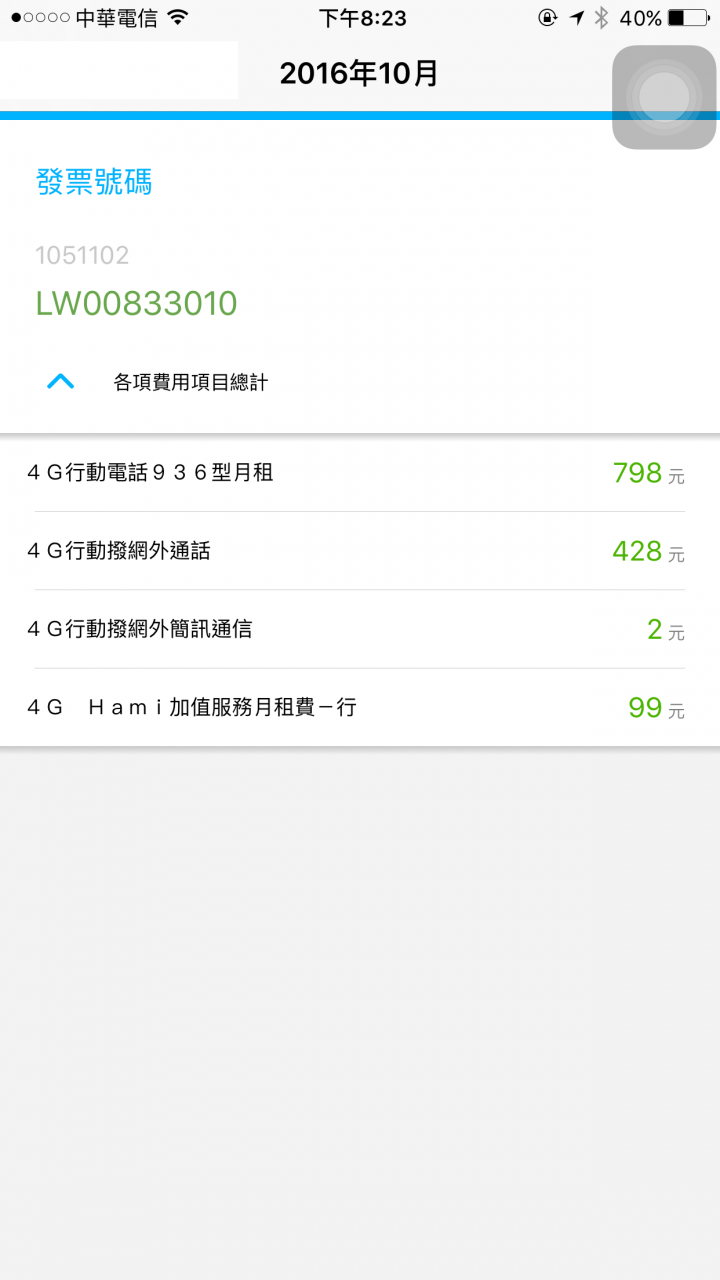Open the AssistiveTouch floating menu
This screenshot has height=1280, width=720.
[664, 98]
